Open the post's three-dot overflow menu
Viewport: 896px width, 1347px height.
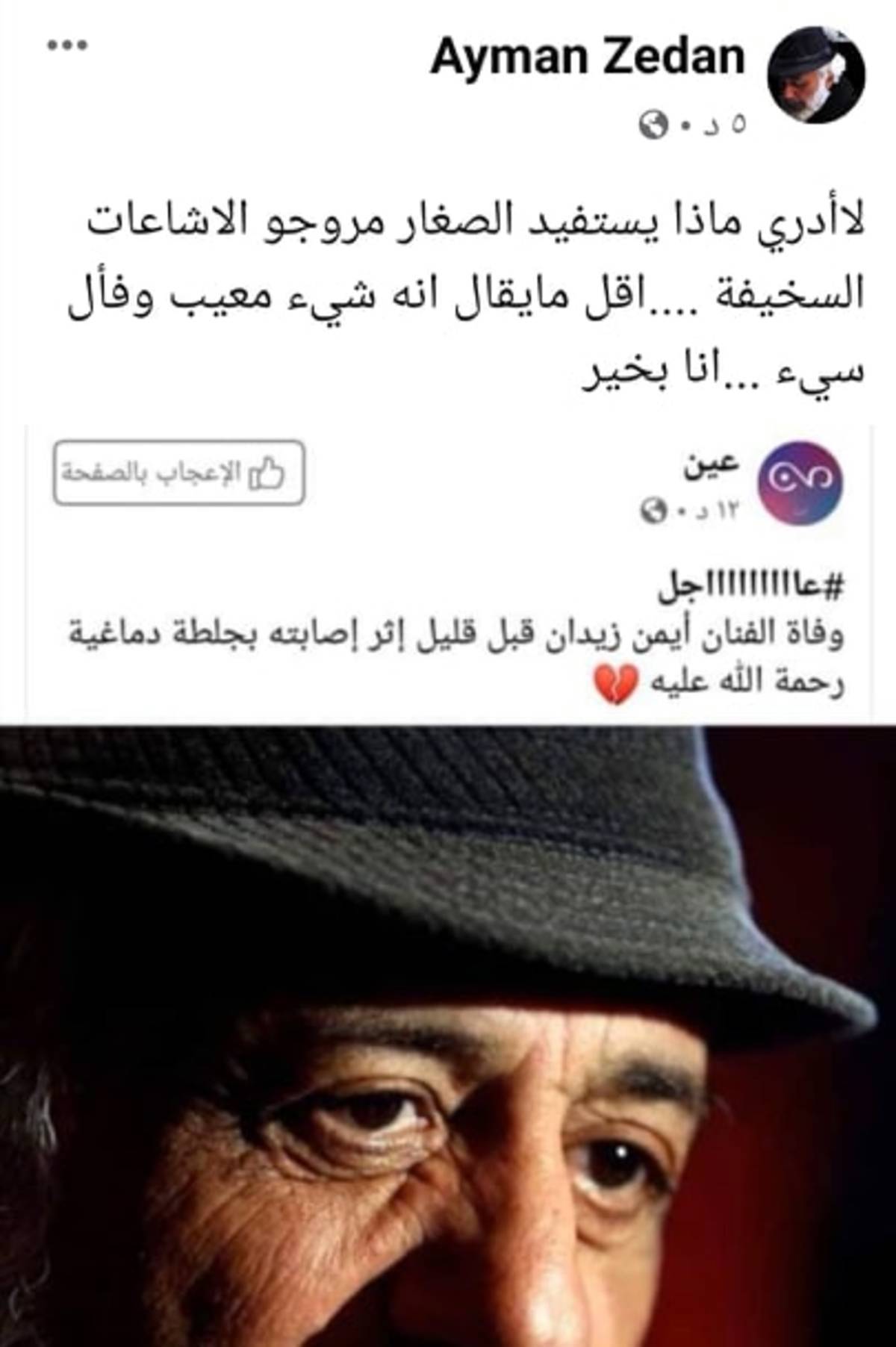(67, 46)
